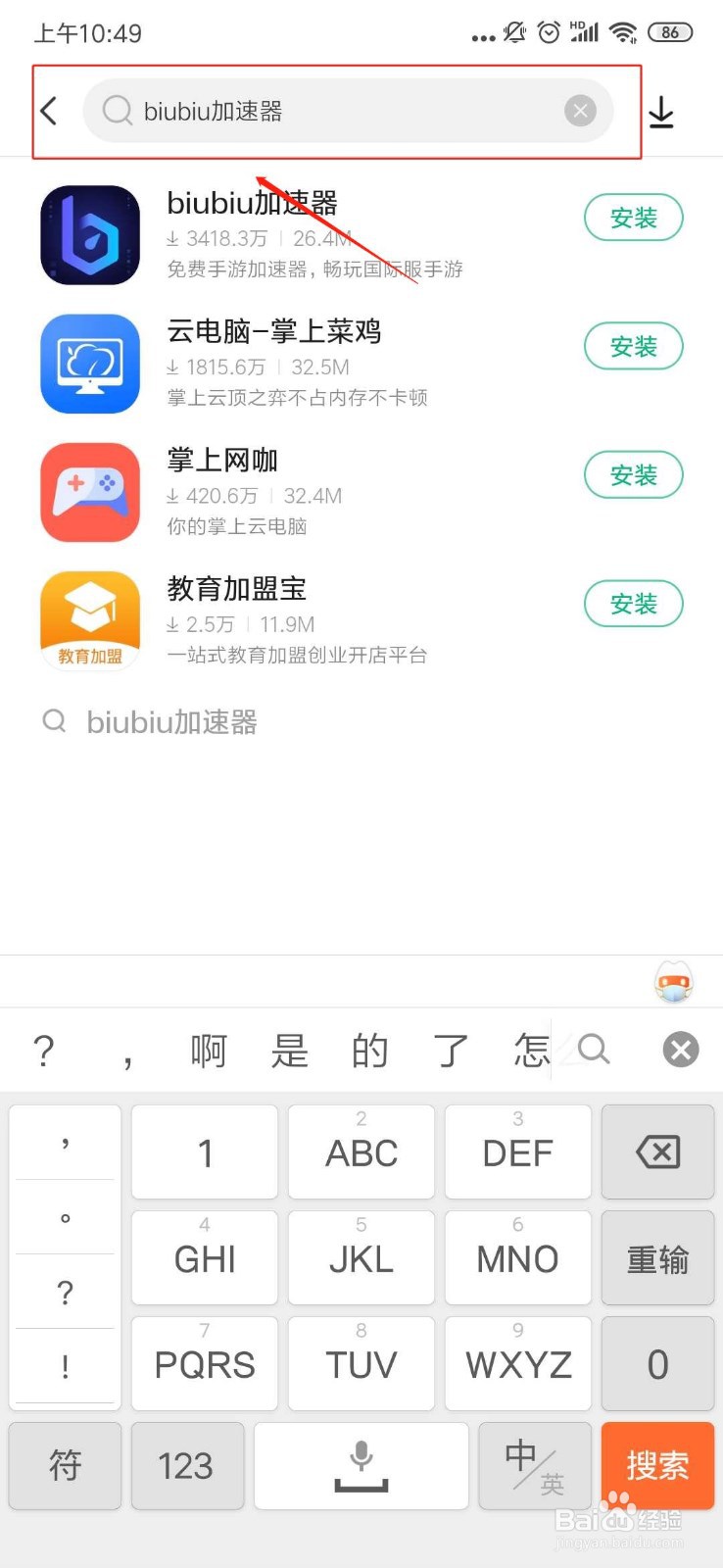Viewport: 723px width, 1568px height.
Task: Tap the magnifier icon inside the search field
Action: click(x=117, y=111)
